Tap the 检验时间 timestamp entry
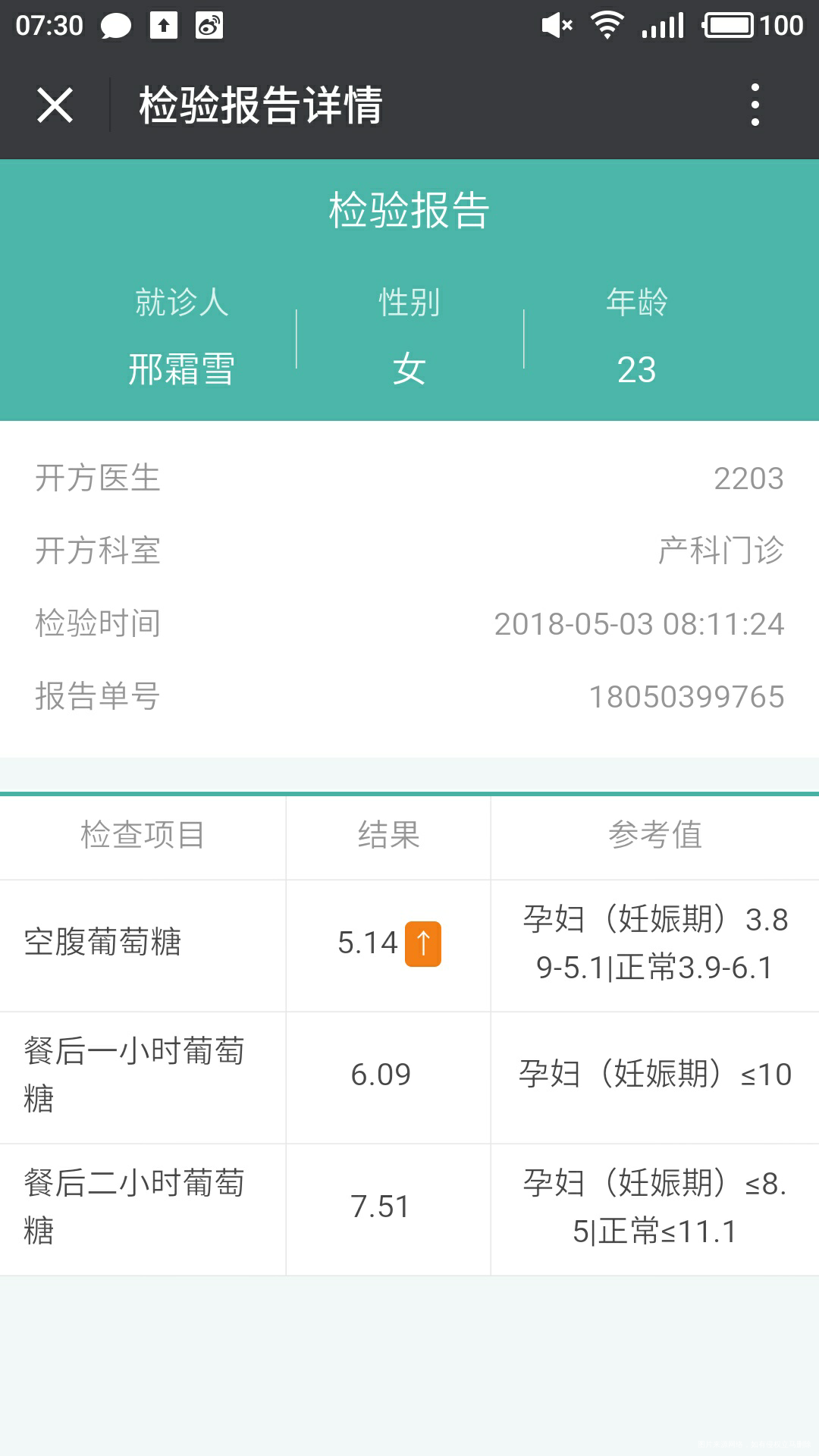819x1456 pixels. click(639, 624)
